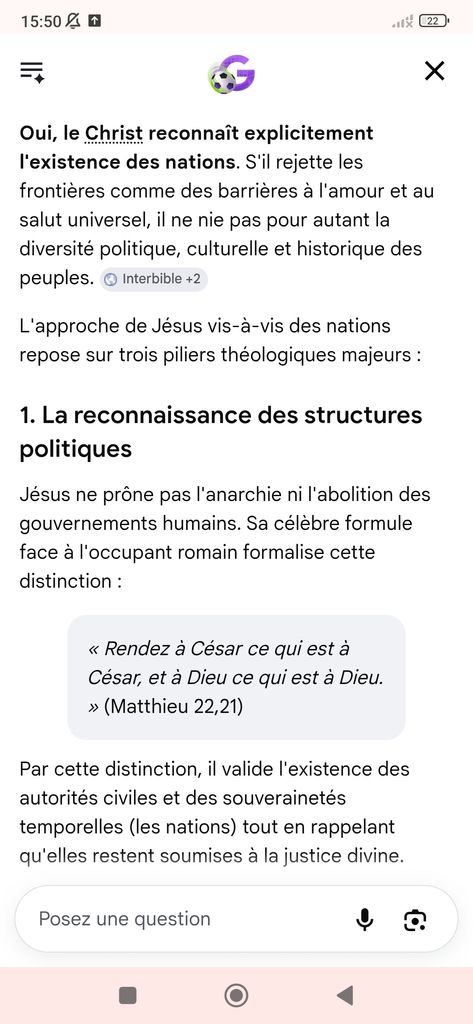Go back using the system back button
Screen dimensions: 473x1024
click(x=345, y=995)
